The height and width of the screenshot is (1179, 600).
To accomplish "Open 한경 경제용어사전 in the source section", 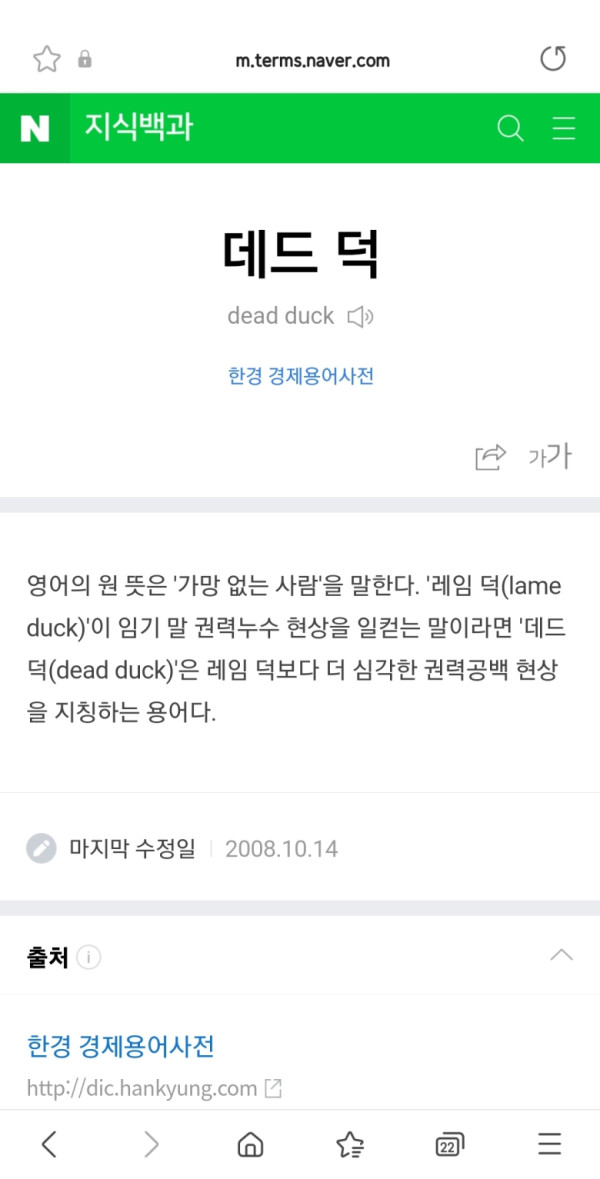I will [120, 1046].
